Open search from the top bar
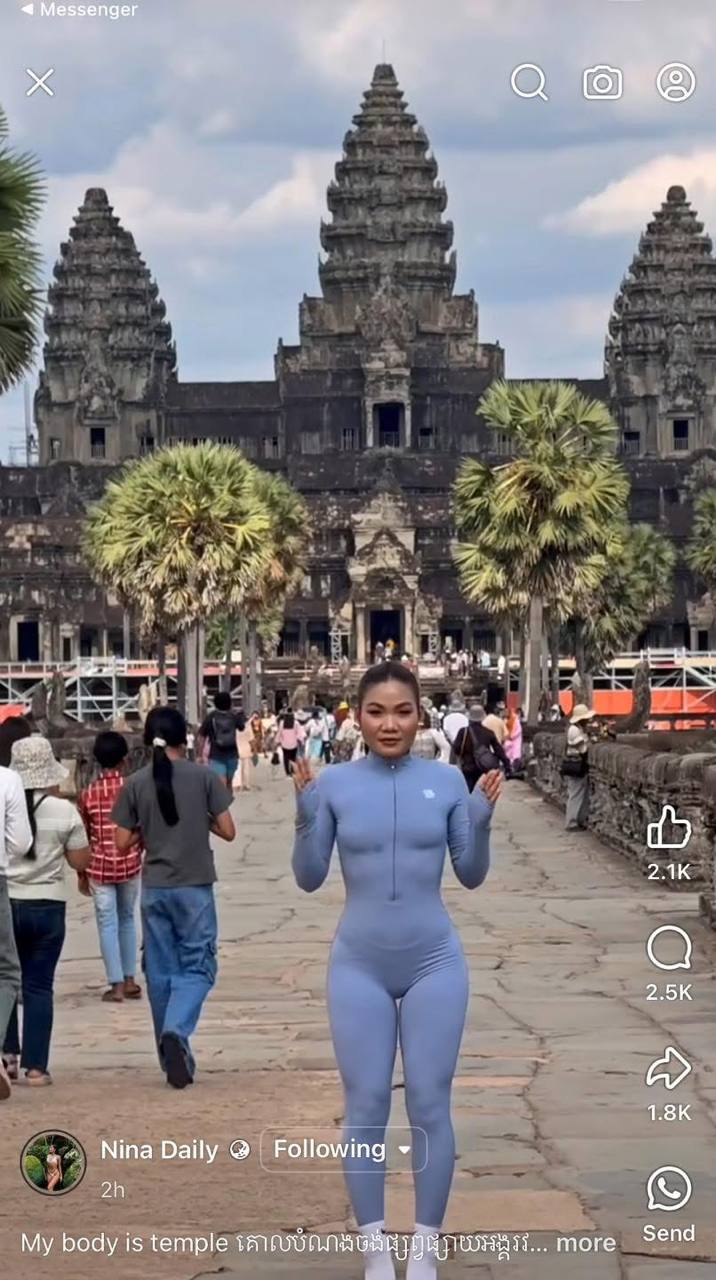The image size is (716, 1280). click(x=529, y=82)
